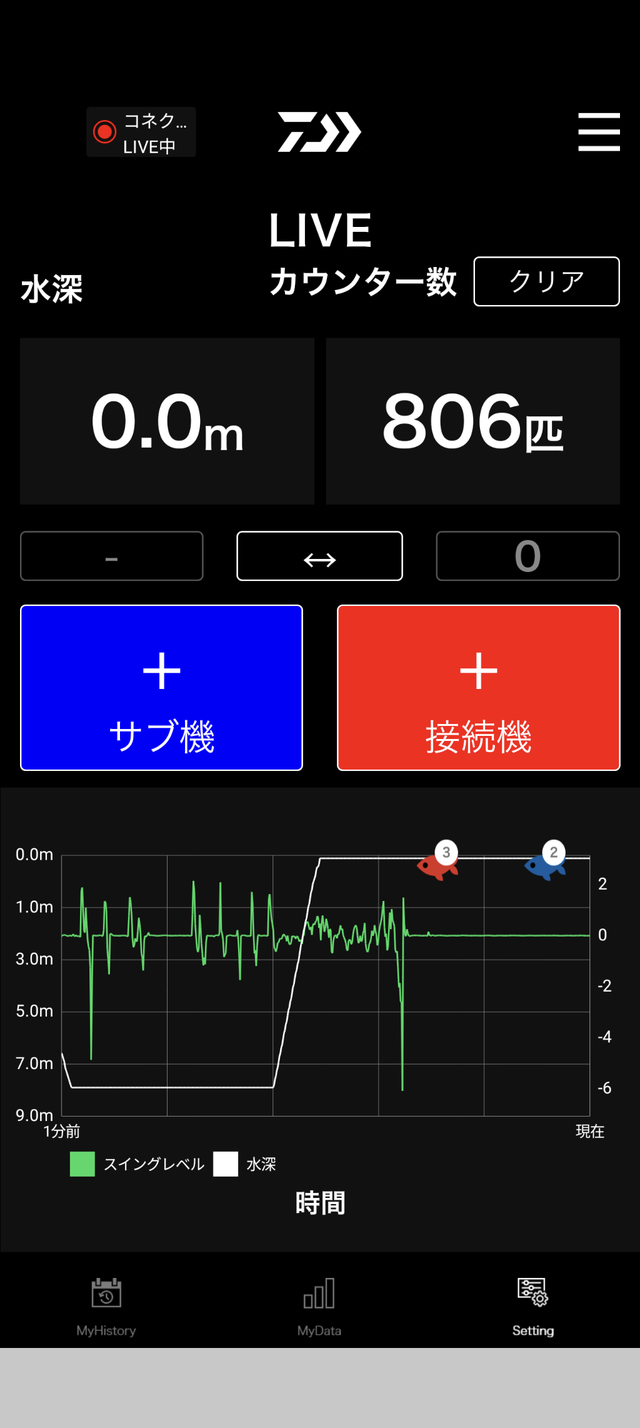Select the blue fish marker on graph
The image size is (640, 1428).
tap(545, 864)
